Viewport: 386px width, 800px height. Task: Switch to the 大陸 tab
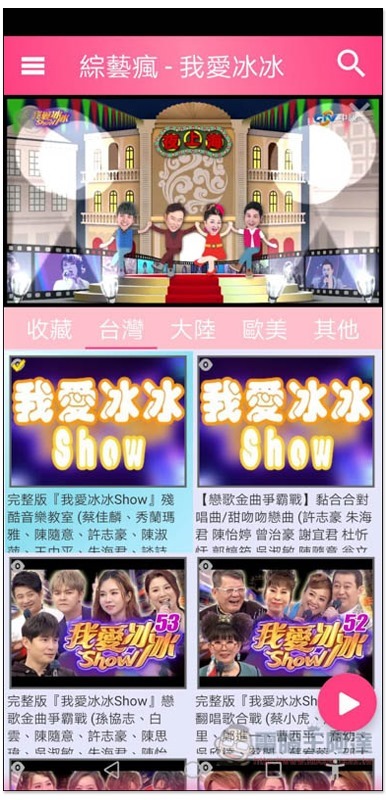pyautogui.click(x=193, y=330)
